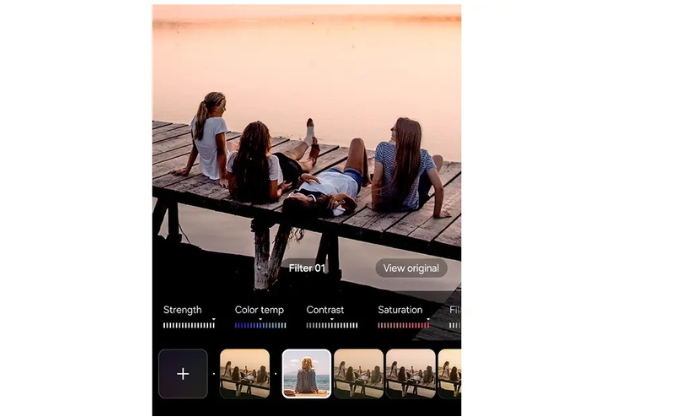Adjust the Color temp slider
The height and width of the screenshot is (420, 700).
coord(260,325)
